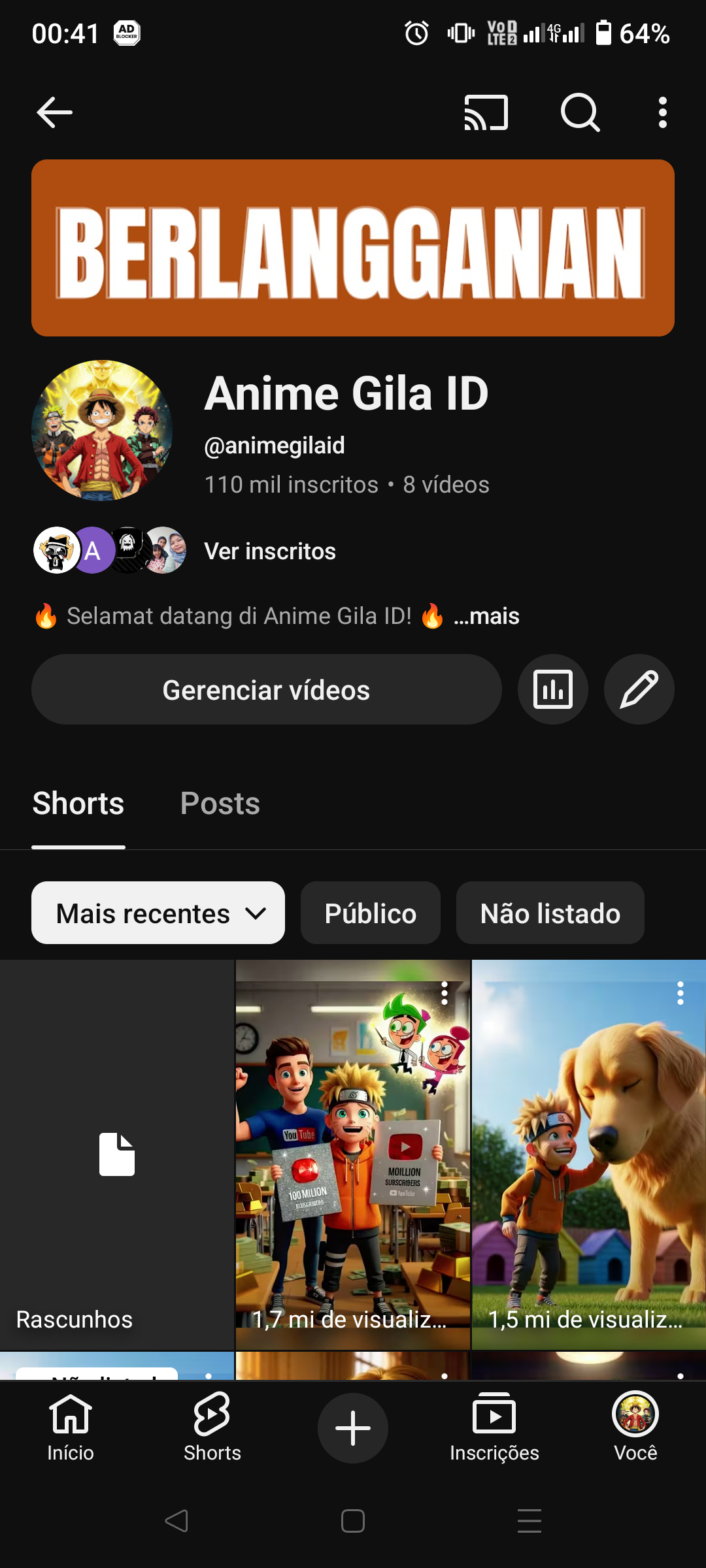Open the channel overflow menu
Screen dimensions: 706x1568
(662, 112)
